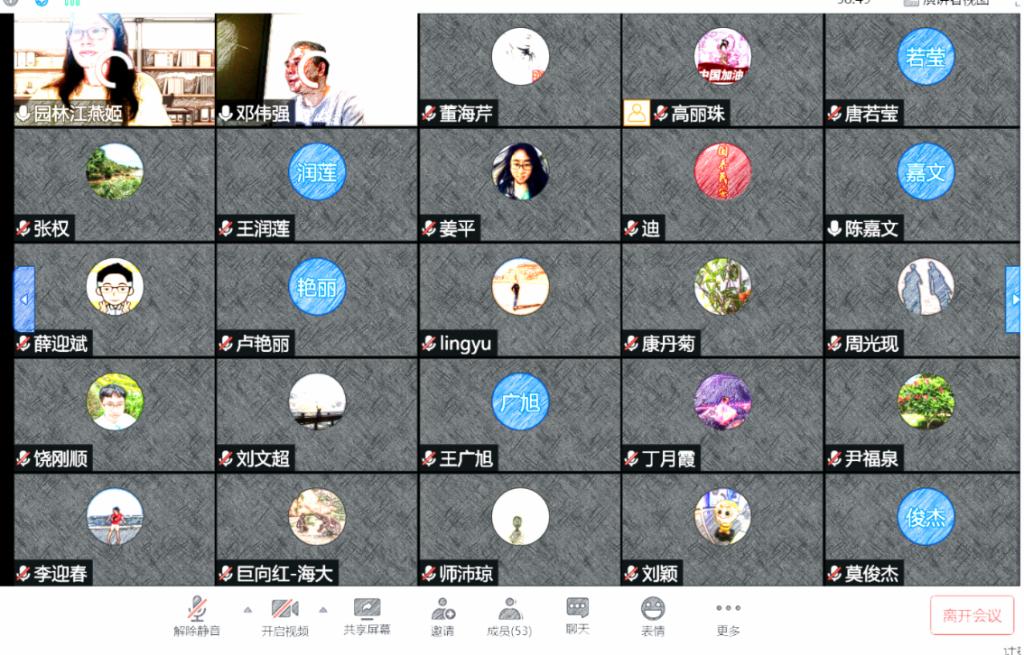Viewport: 1024px width, 655px height.
Task: Select participant tile 刘颖
Action: 722,530
